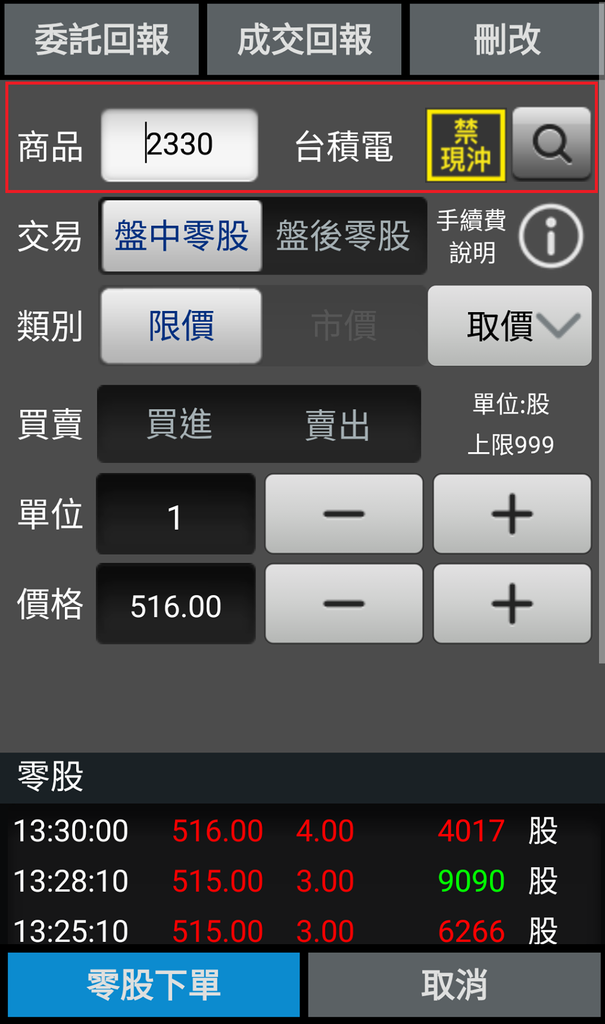This screenshot has height=1024, width=605.
Task: Select 盤中零股 intraday odd lot
Action: tap(181, 236)
